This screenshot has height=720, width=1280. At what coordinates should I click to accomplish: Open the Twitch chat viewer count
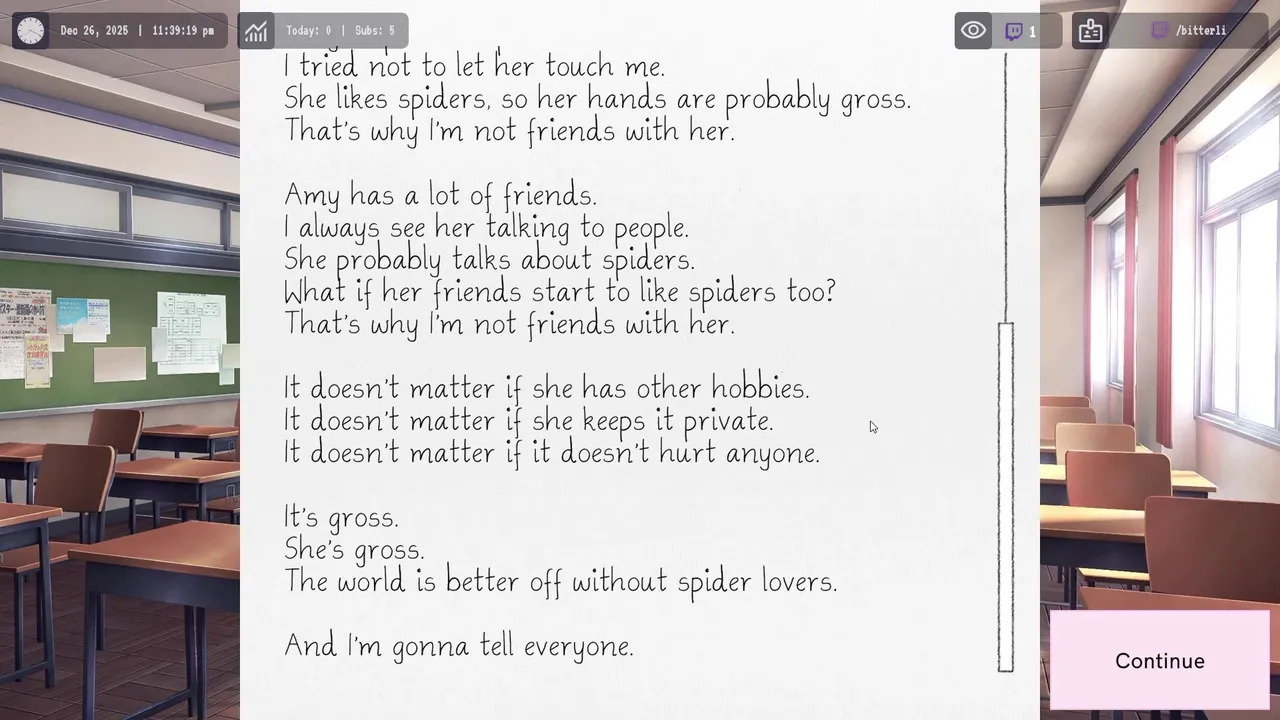pos(1020,31)
